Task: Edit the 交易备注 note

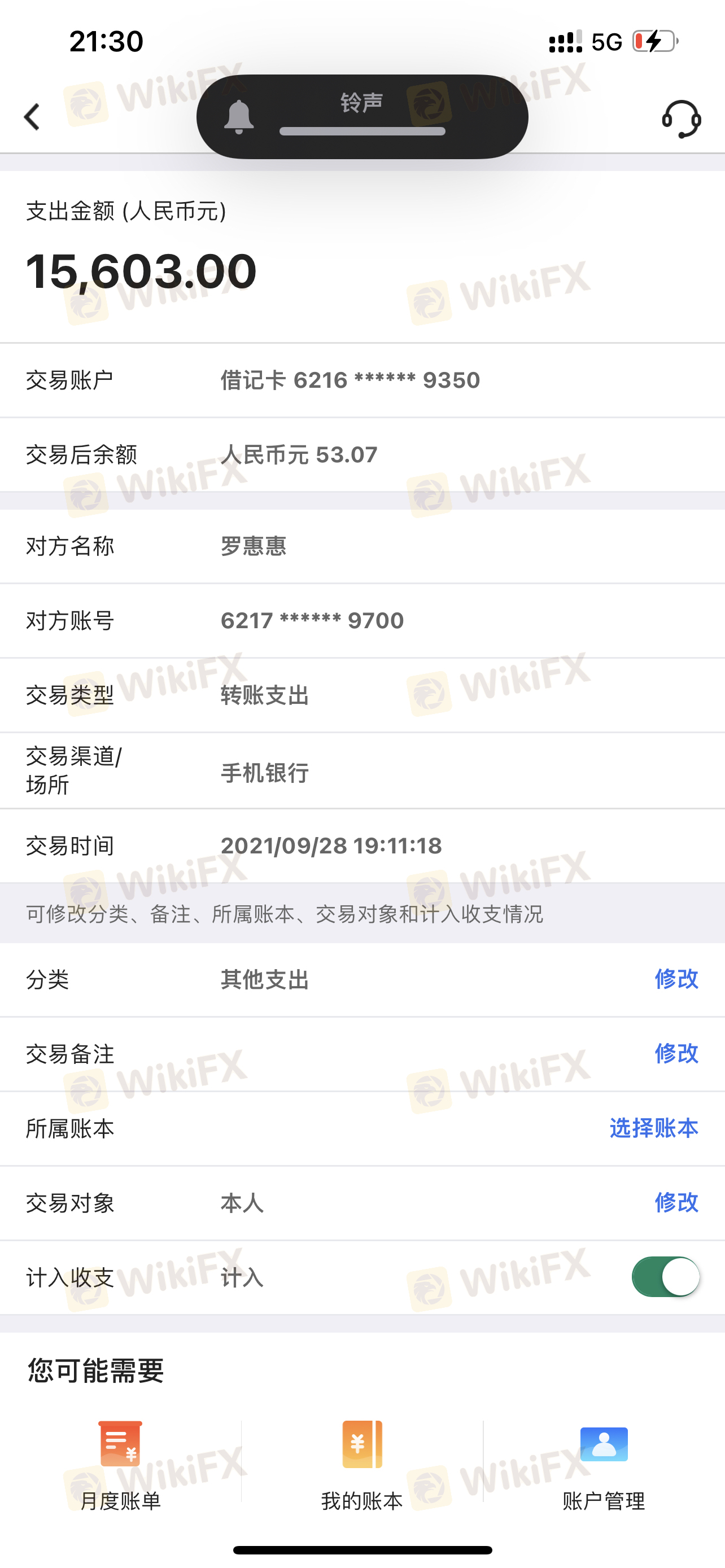Action: 676,1053
